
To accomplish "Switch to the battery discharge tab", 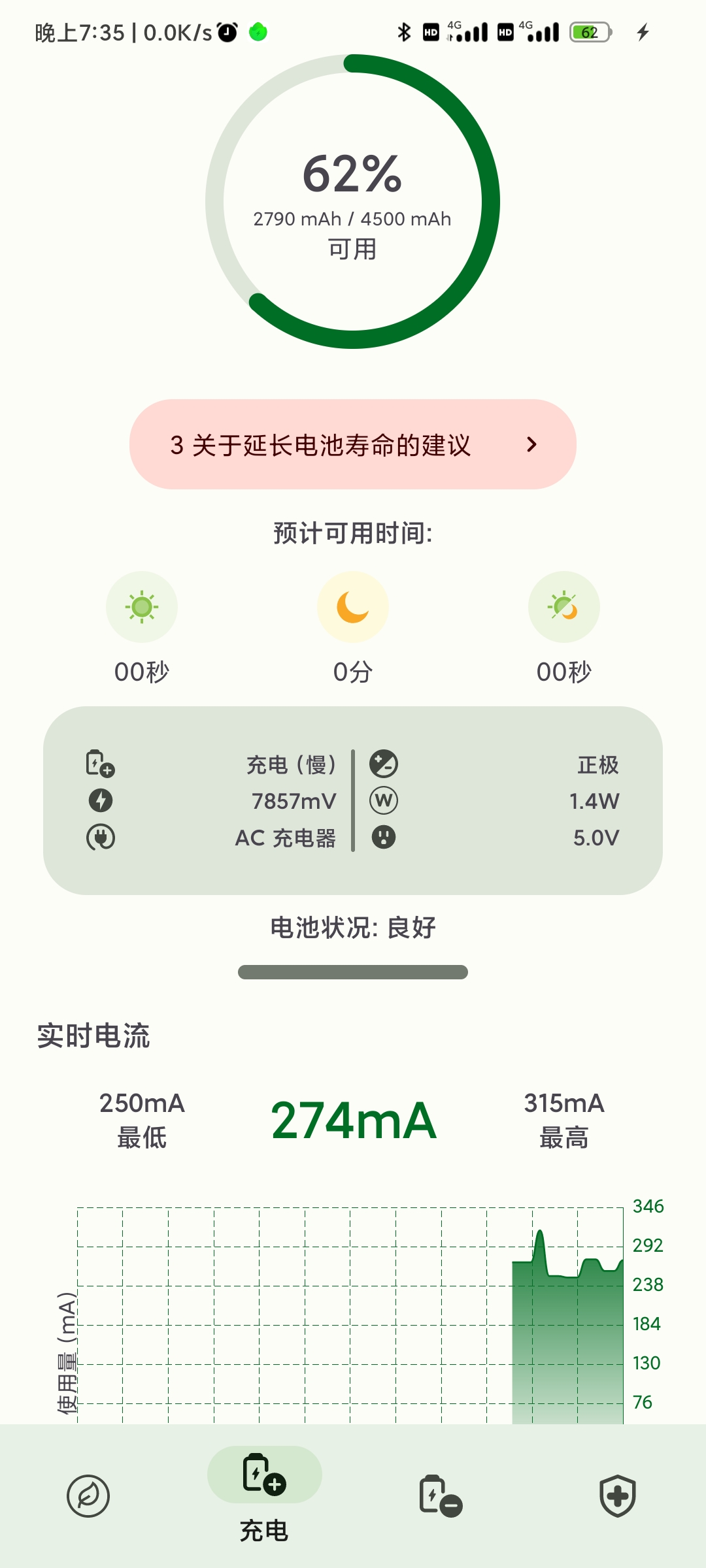I will pyautogui.click(x=441, y=1495).
